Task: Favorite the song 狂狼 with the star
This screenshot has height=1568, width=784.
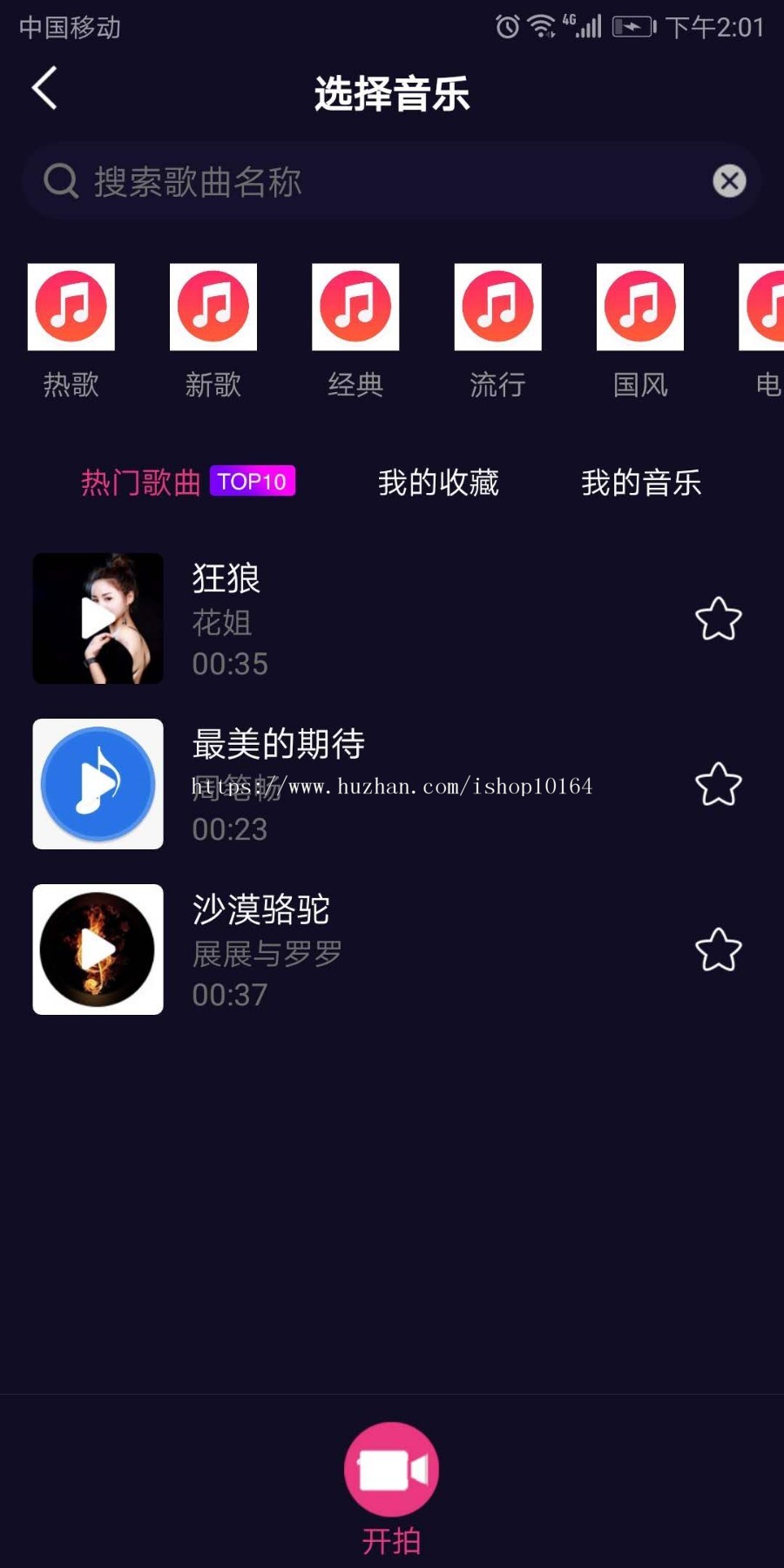Action: (716, 618)
